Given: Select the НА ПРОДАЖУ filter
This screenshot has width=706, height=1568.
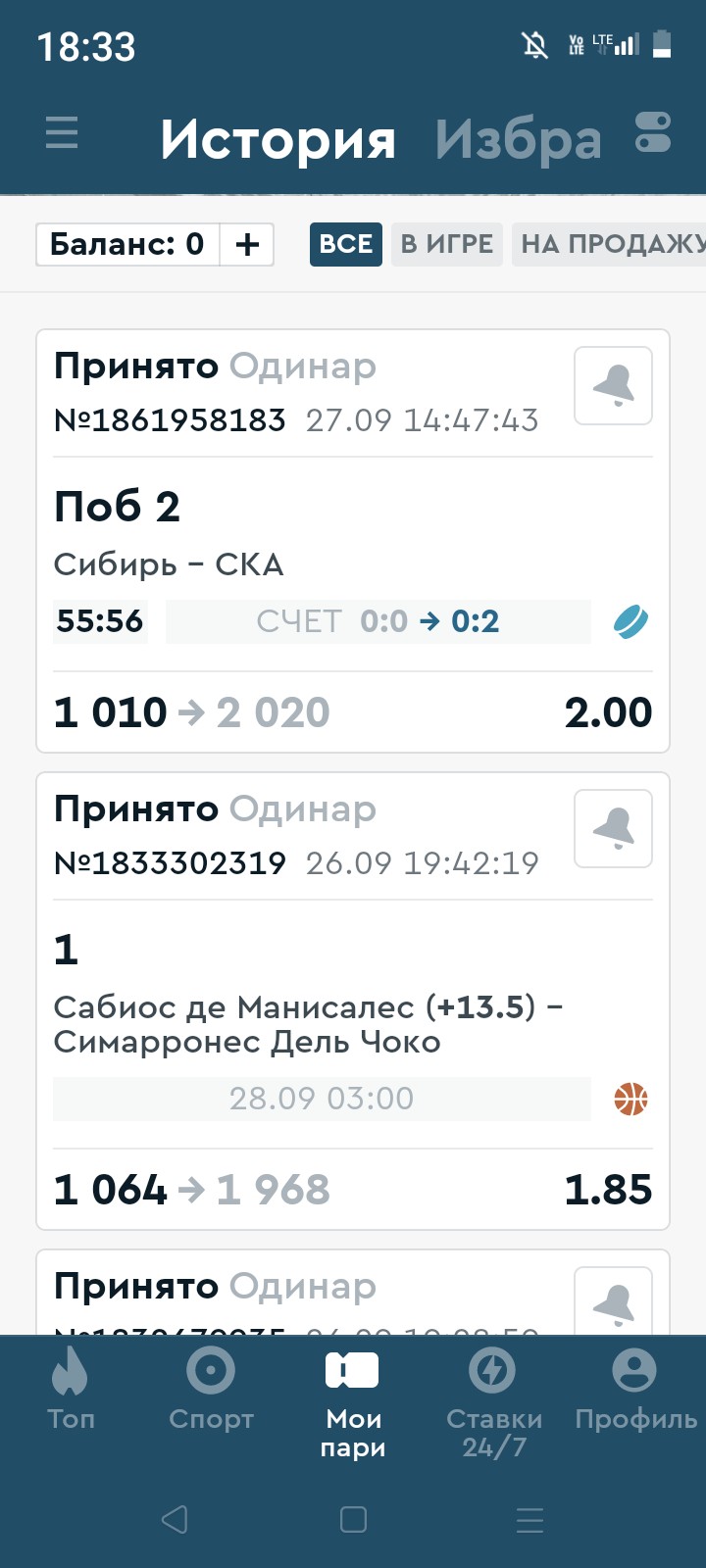Looking at the screenshot, I should coord(613,244).
